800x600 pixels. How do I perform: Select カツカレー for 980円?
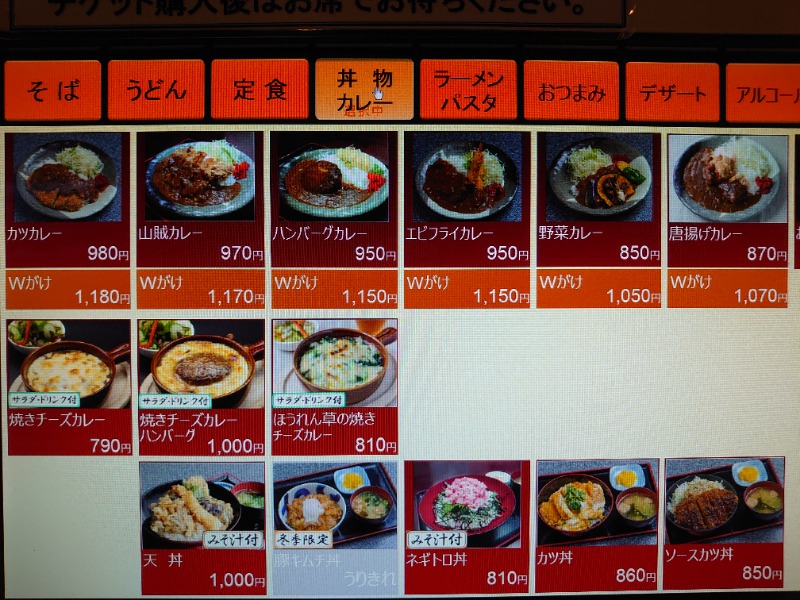pos(68,198)
